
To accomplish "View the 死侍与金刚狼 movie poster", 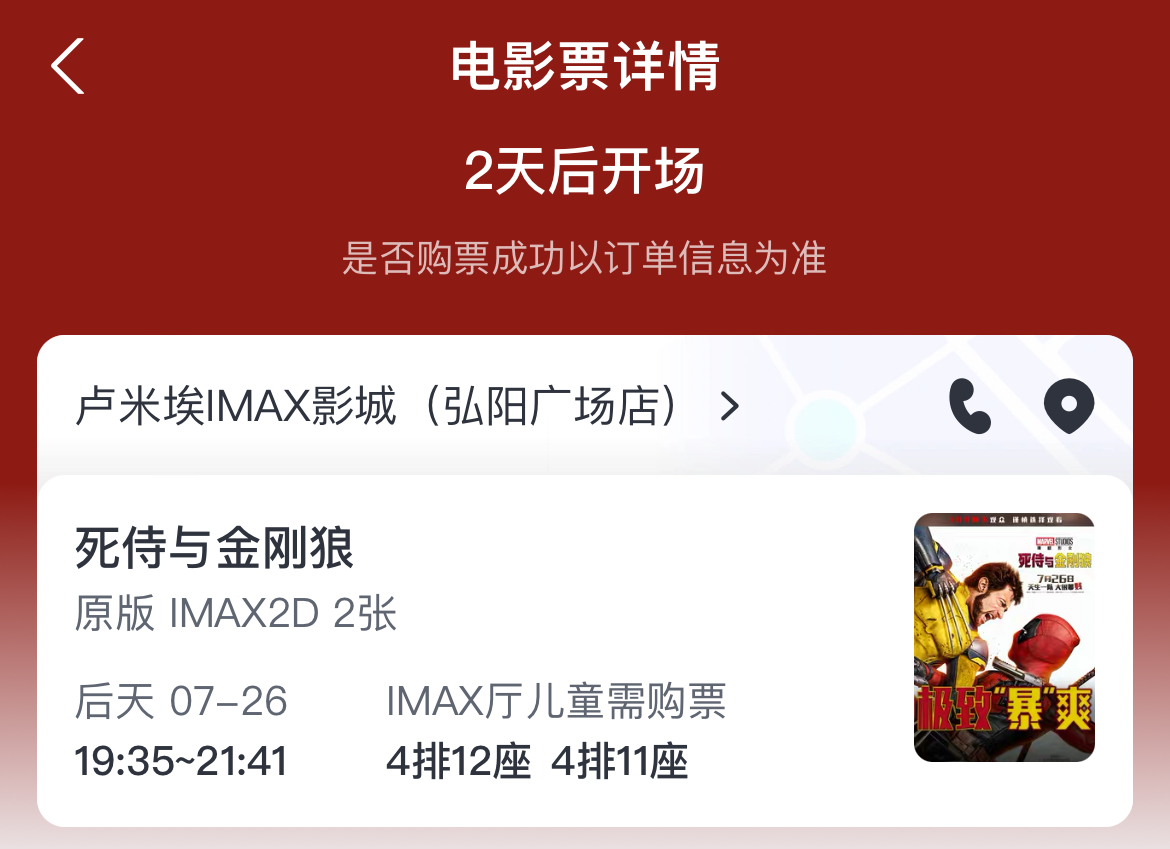I will coord(1004,637).
